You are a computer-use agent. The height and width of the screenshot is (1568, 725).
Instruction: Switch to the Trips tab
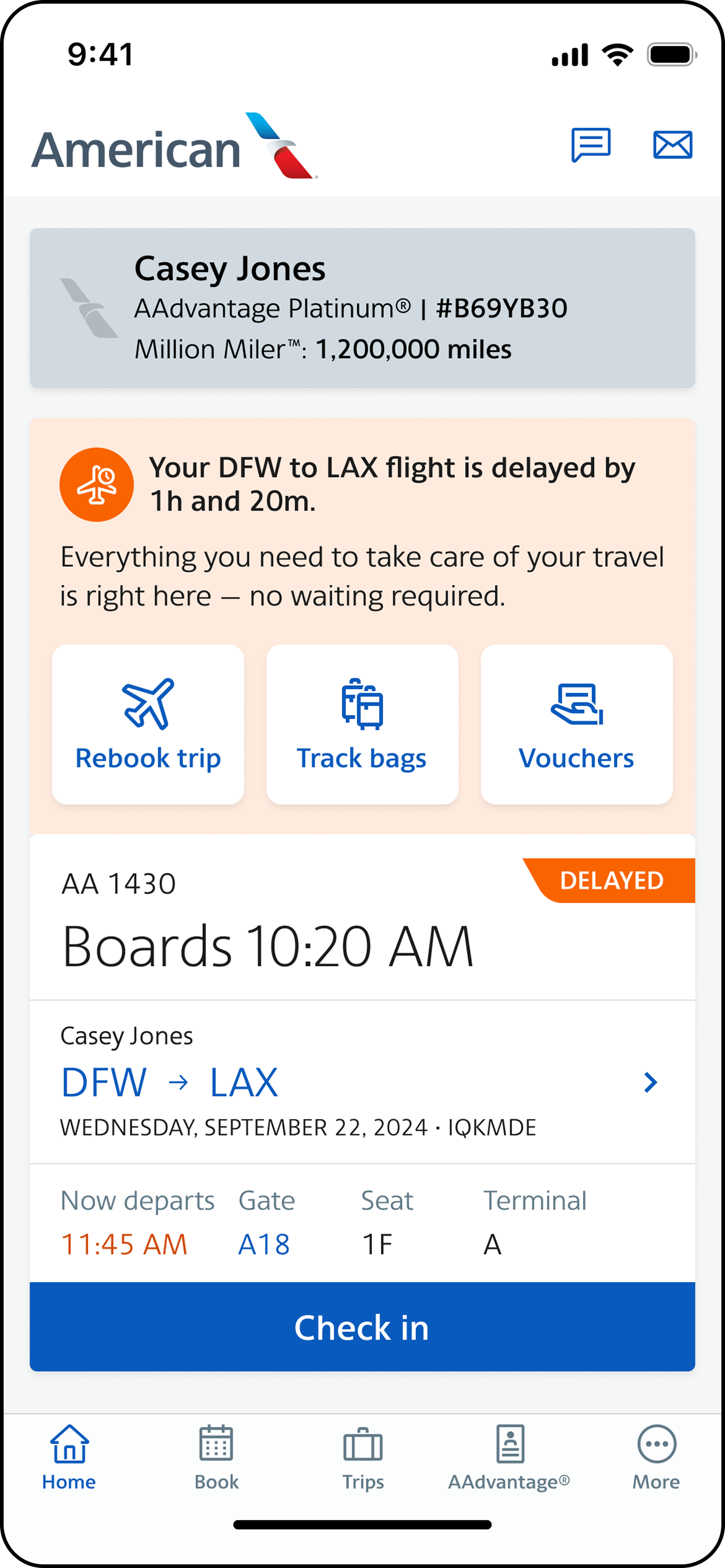tap(363, 1457)
